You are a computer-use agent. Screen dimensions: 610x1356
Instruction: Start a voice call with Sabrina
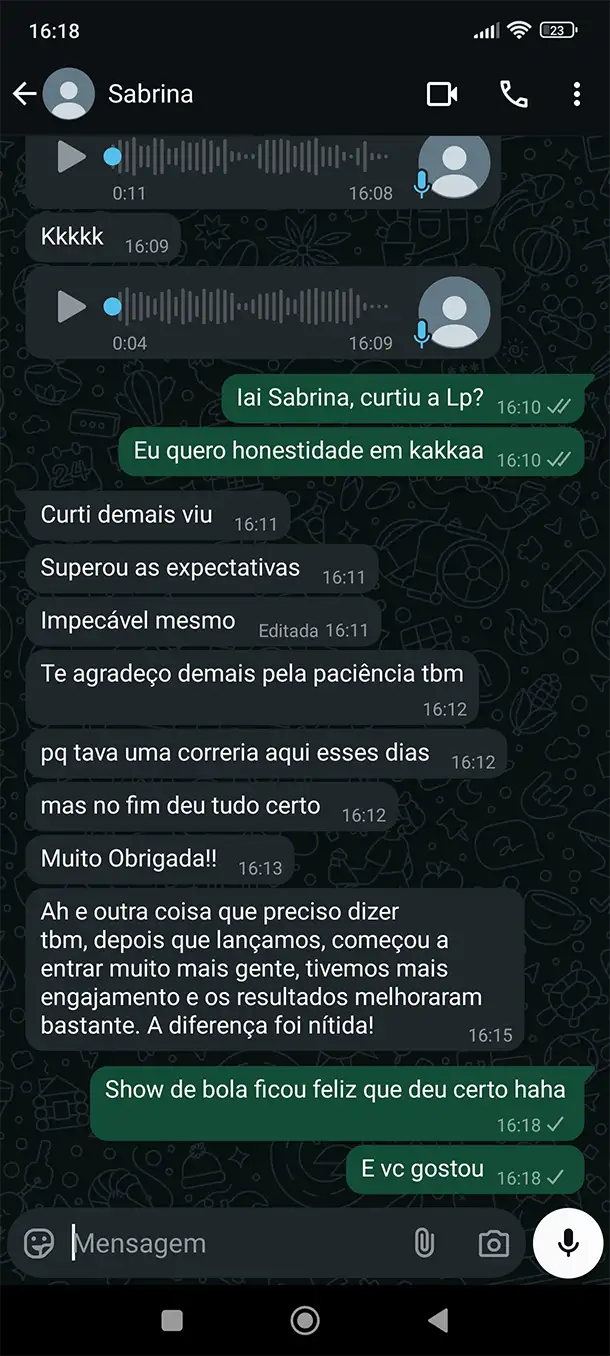[x=513, y=94]
